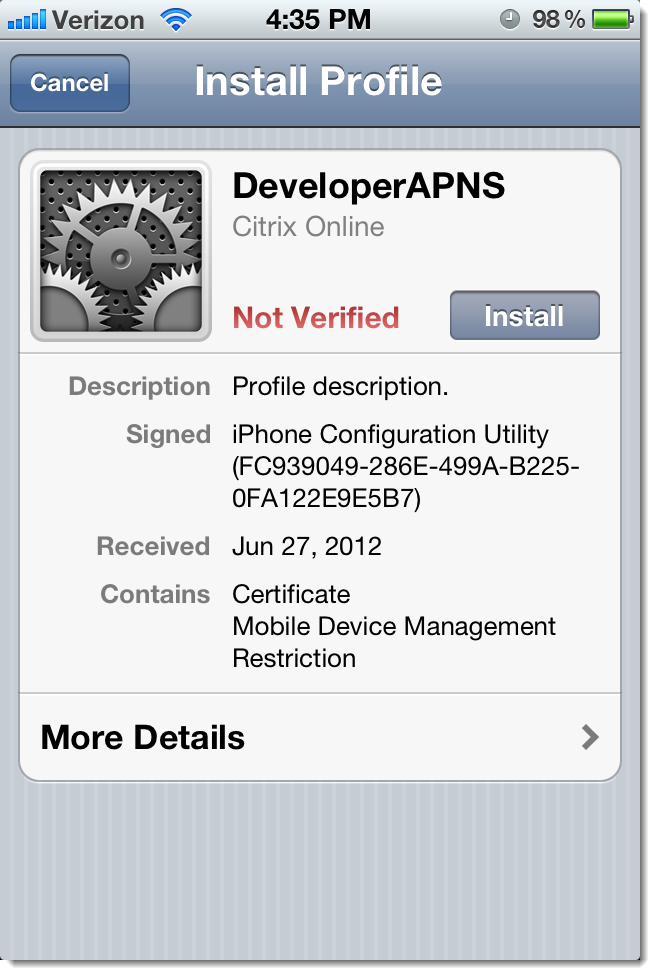655x975 pixels.
Task: Open More Details row
Action: [320, 737]
